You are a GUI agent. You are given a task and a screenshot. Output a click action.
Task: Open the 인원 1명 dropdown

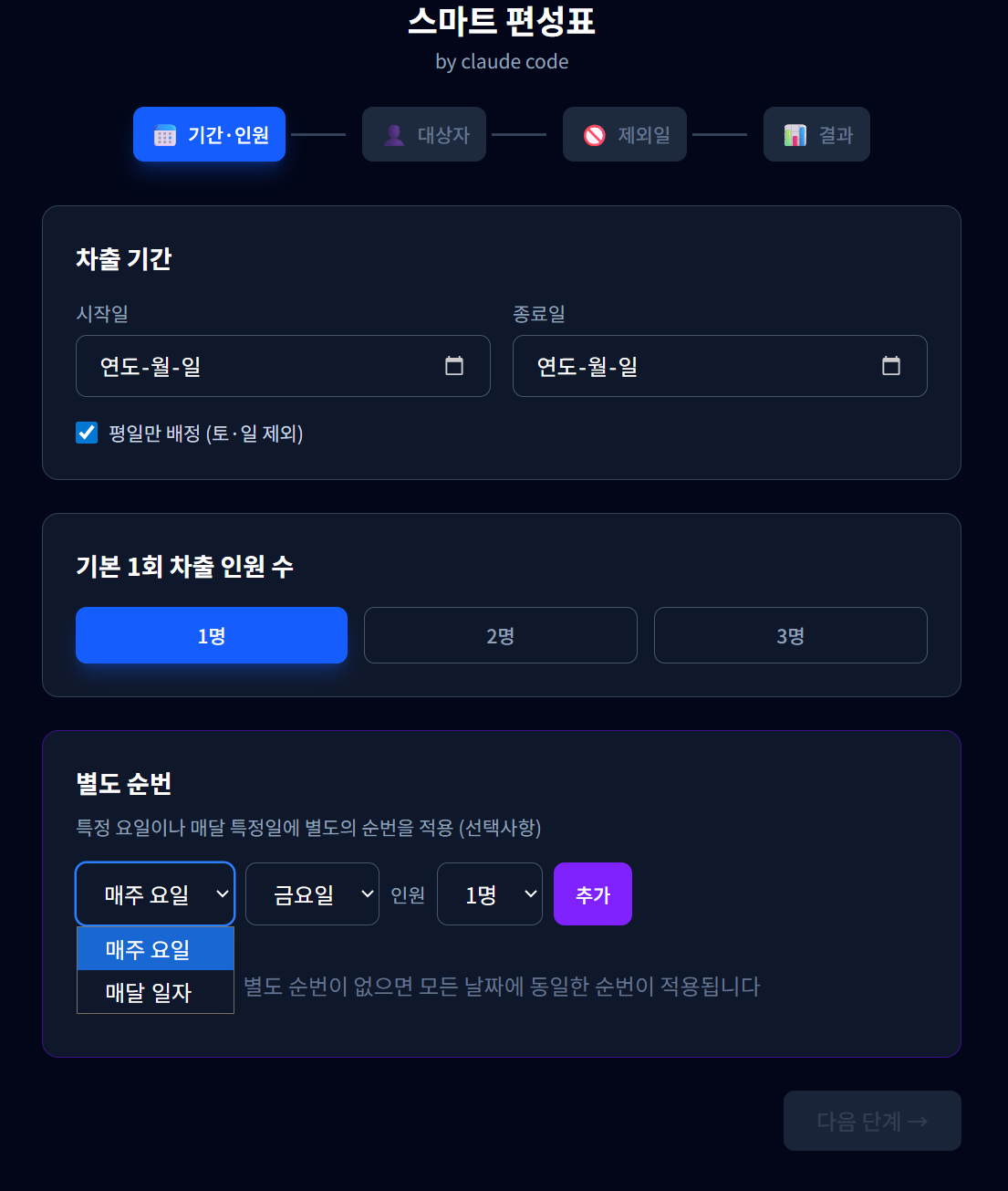490,894
